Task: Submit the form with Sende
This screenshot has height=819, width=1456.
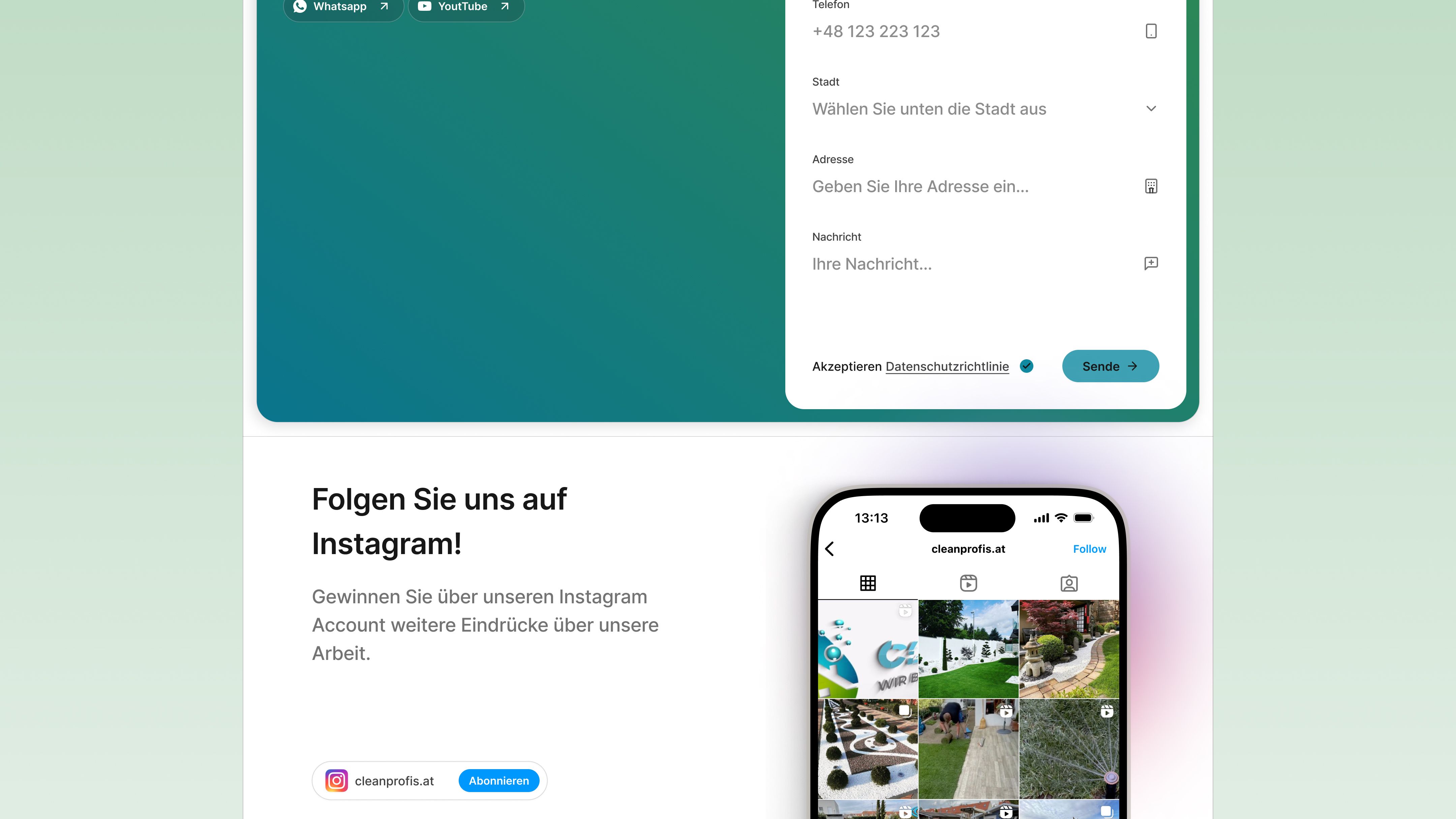Action: point(1110,366)
